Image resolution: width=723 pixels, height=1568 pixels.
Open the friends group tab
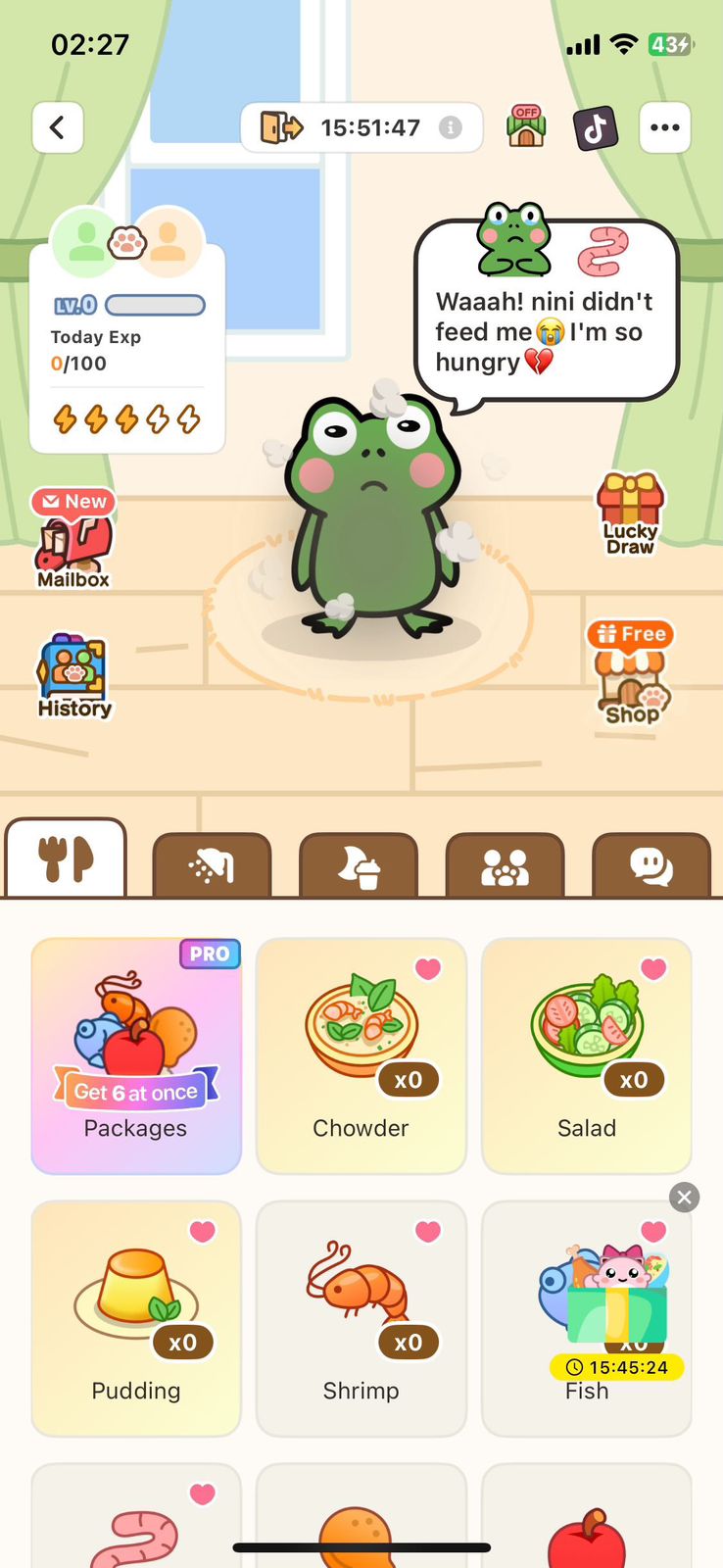pyautogui.click(x=505, y=865)
